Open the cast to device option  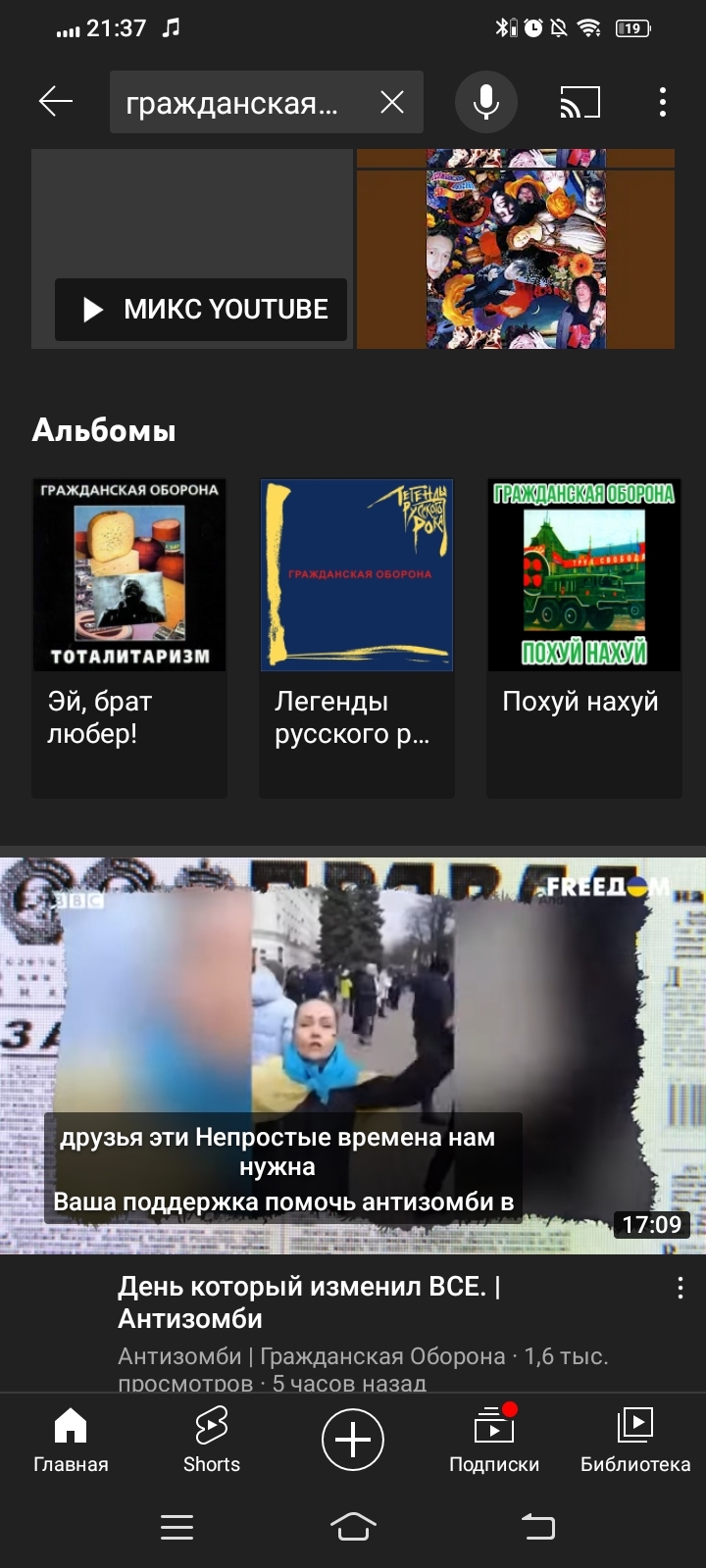(x=580, y=102)
